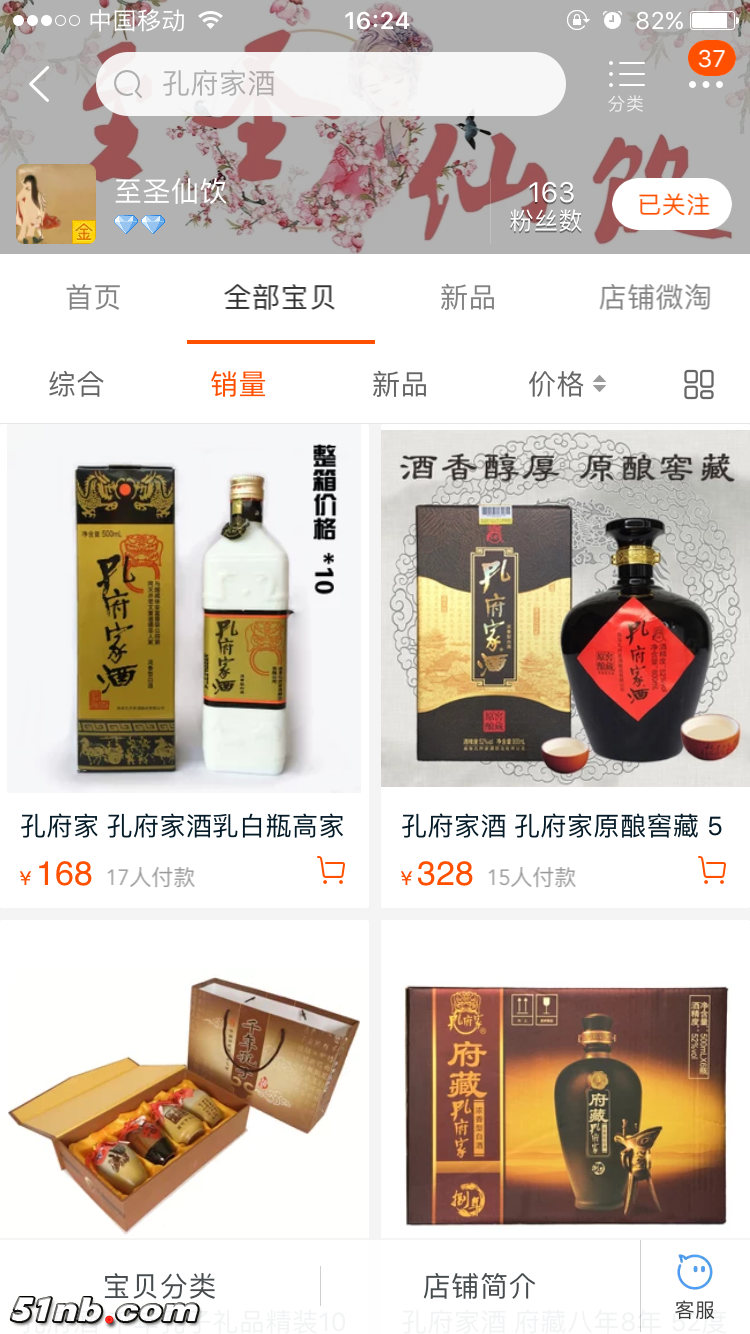Sort items by 综合
This screenshot has width=750, height=1334.
[x=76, y=384]
